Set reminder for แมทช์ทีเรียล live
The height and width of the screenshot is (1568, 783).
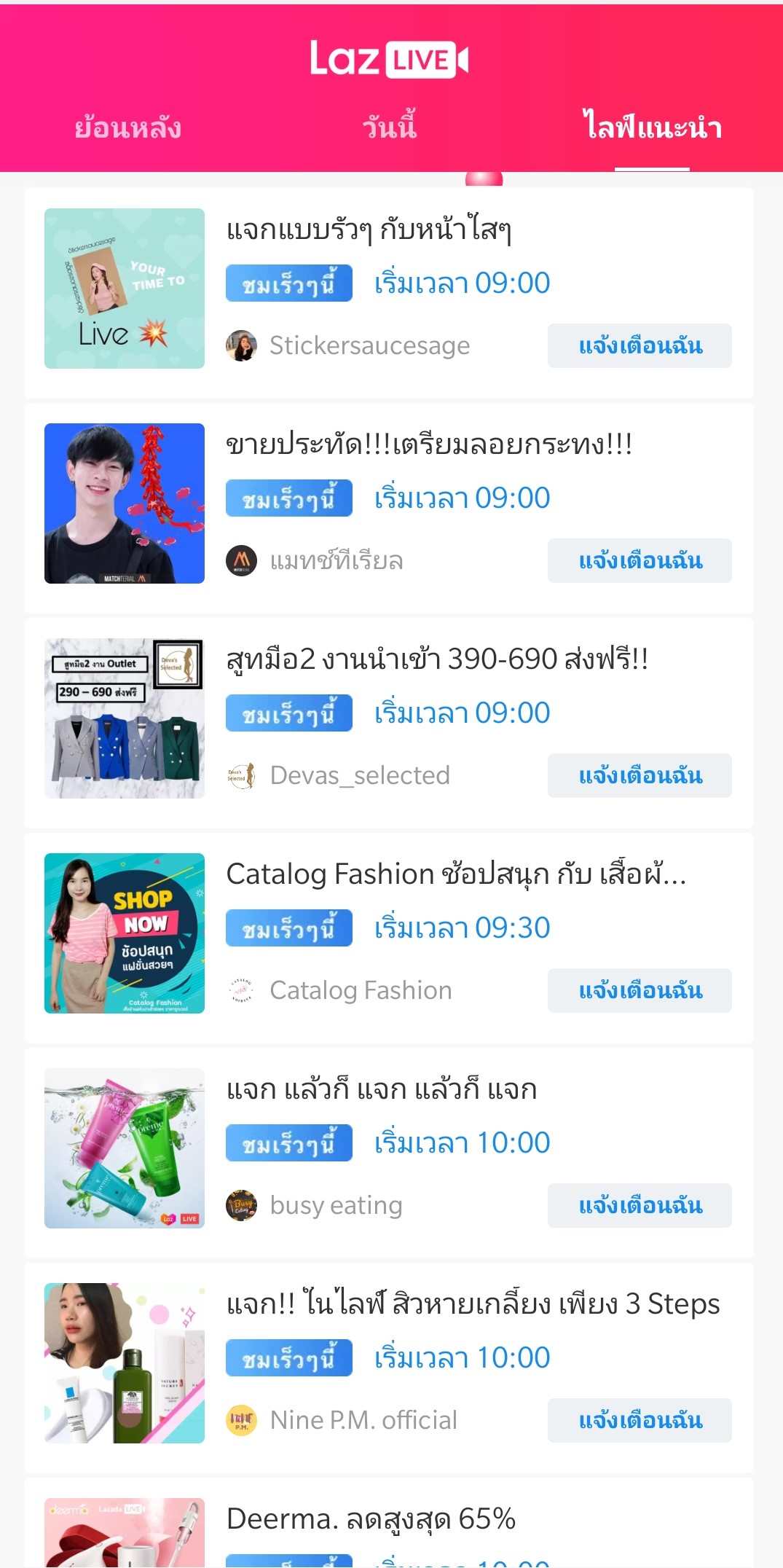click(640, 561)
